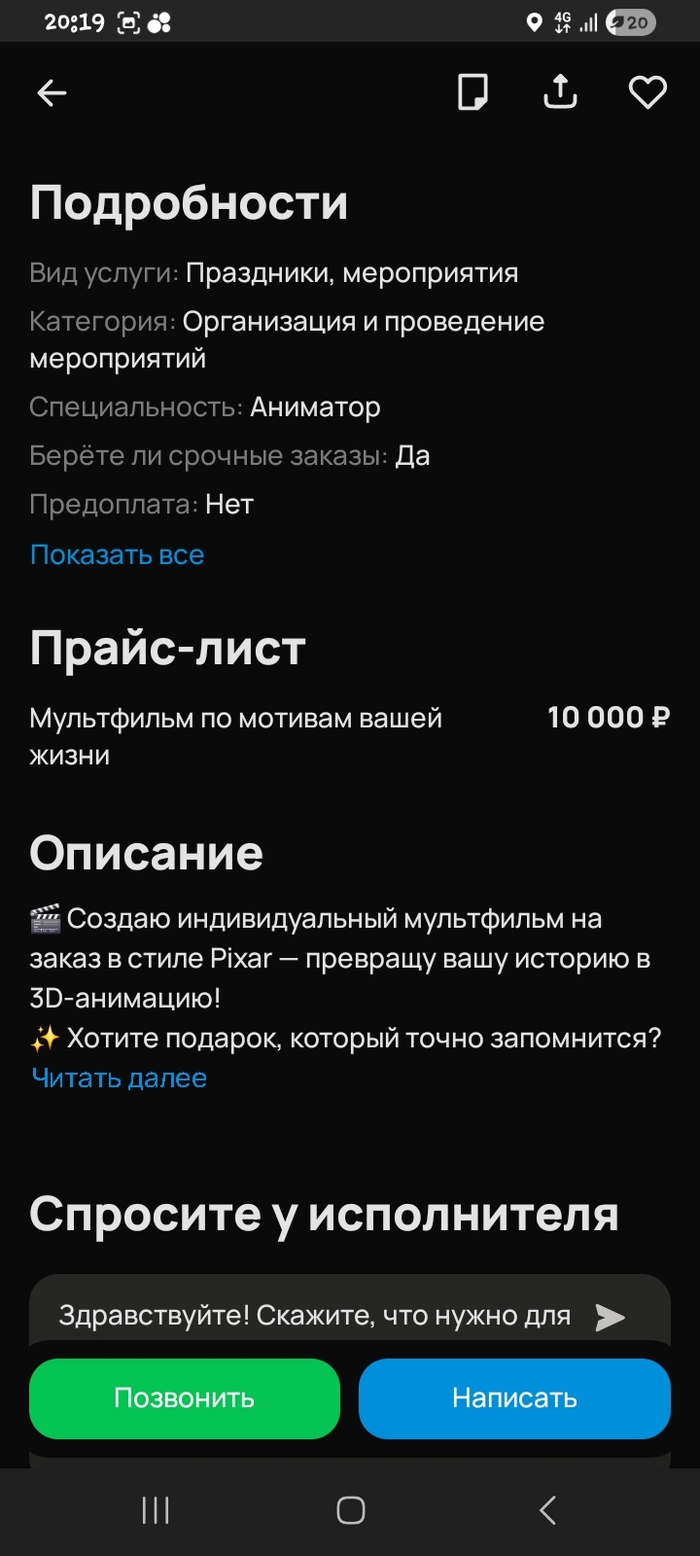Go back to the previous screen
Image resolution: width=700 pixels, height=1556 pixels.
pyautogui.click(x=52, y=93)
